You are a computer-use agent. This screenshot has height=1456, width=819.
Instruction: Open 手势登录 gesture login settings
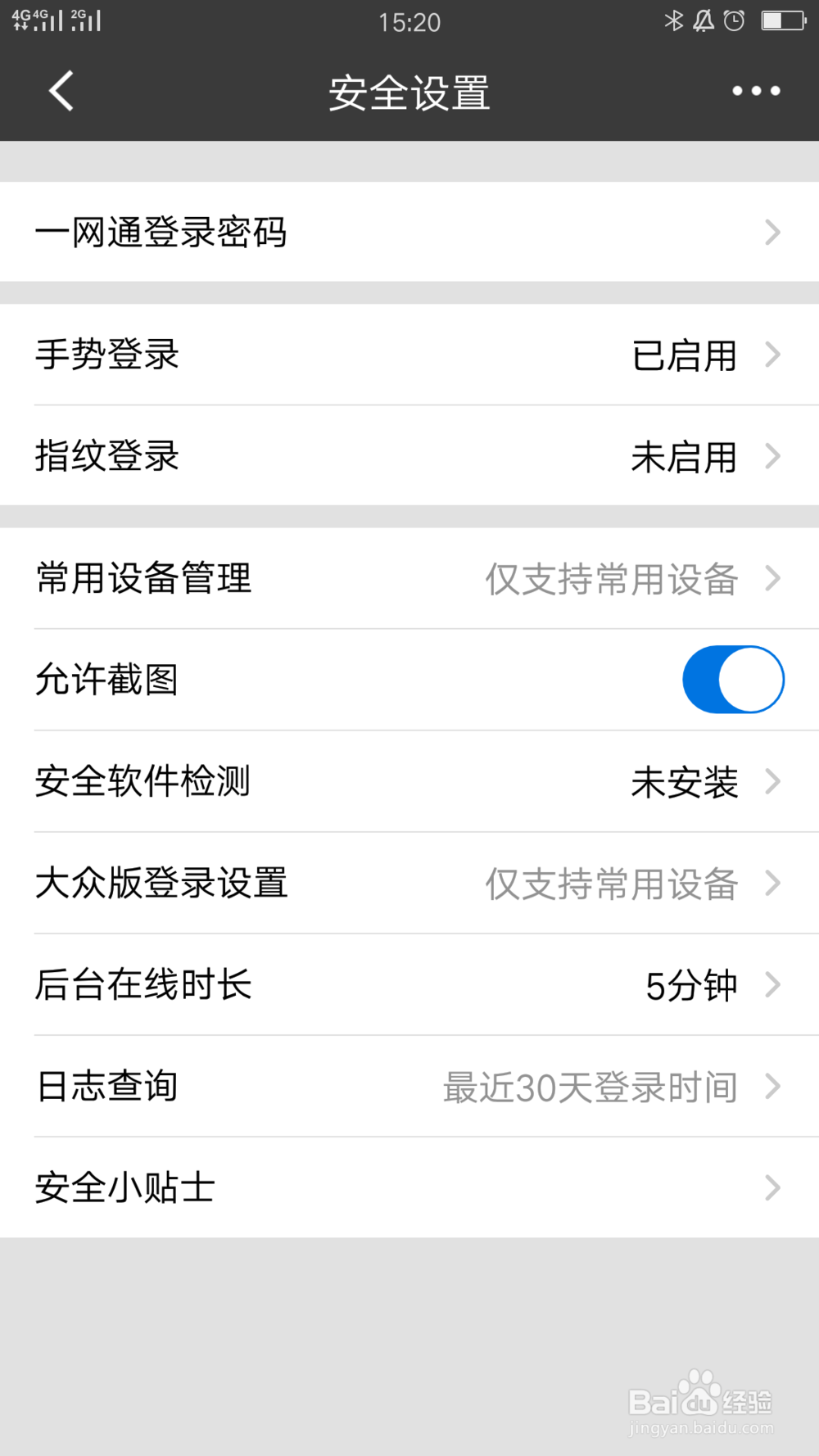tap(409, 355)
